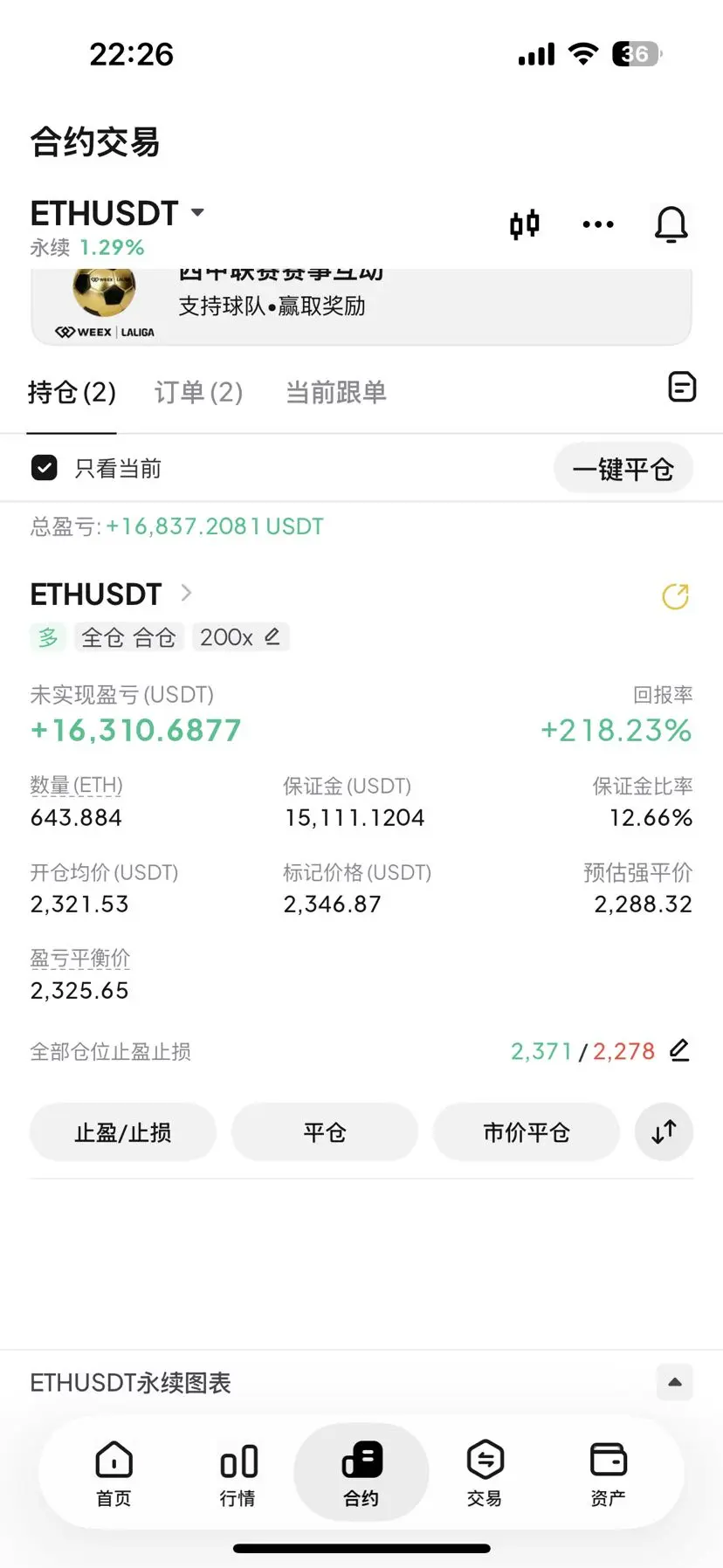Expand the ETHUSDT永续图表 panel
Screen dimensions: 723x1568
click(x=674, y=1382)
